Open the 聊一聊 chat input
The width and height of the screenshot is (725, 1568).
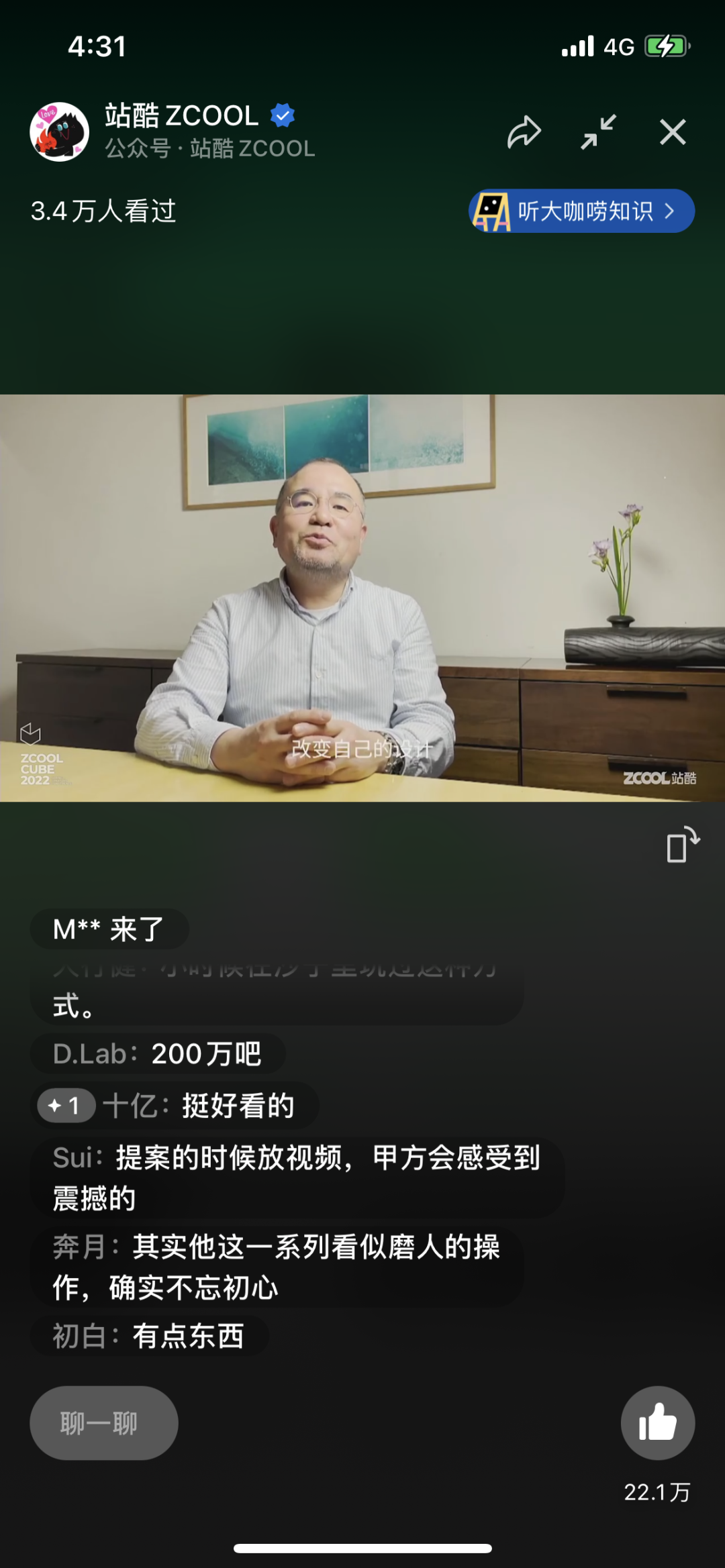click(x=104, y=1422)
